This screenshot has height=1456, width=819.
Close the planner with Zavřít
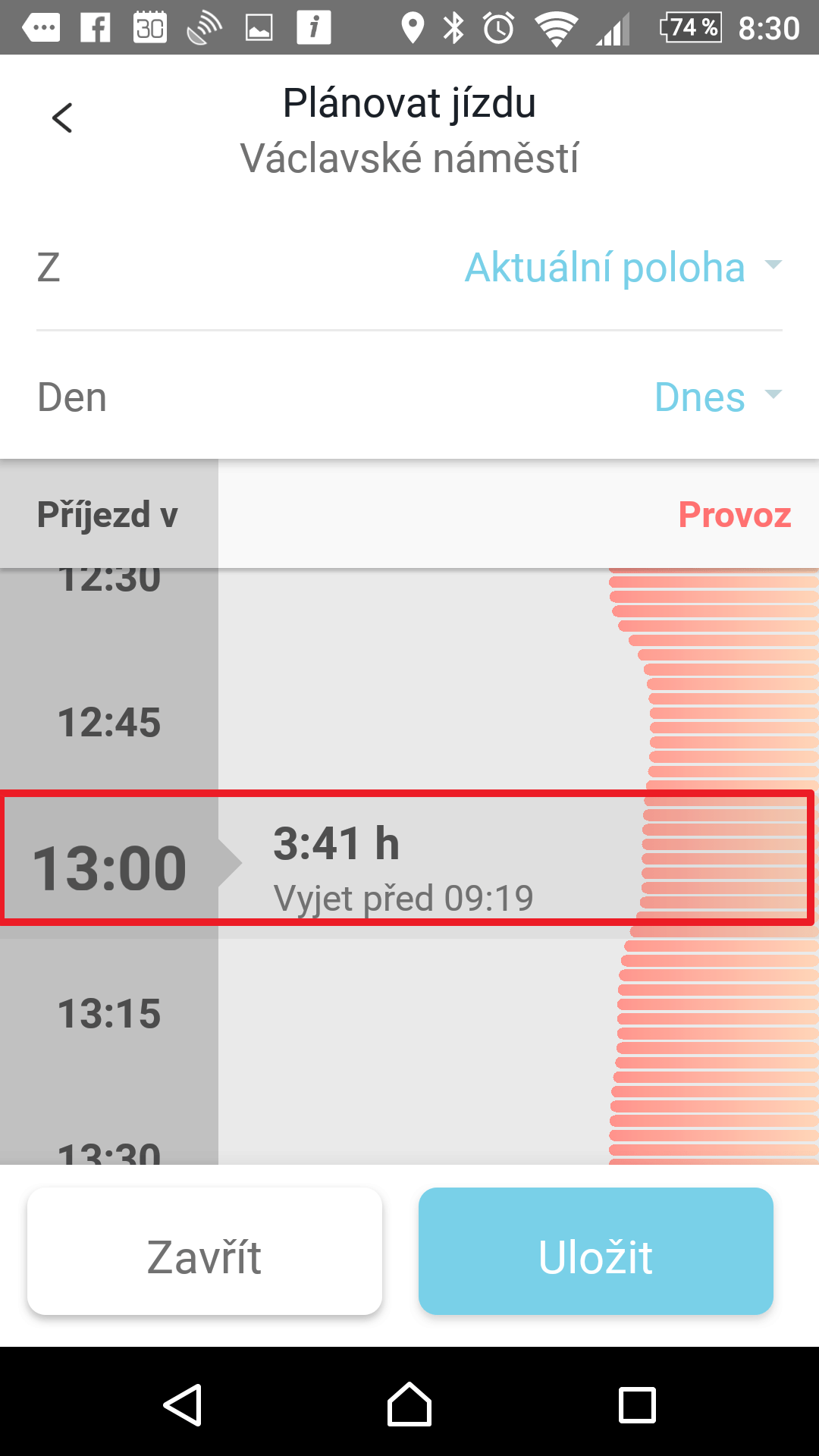coord(205,1251)
